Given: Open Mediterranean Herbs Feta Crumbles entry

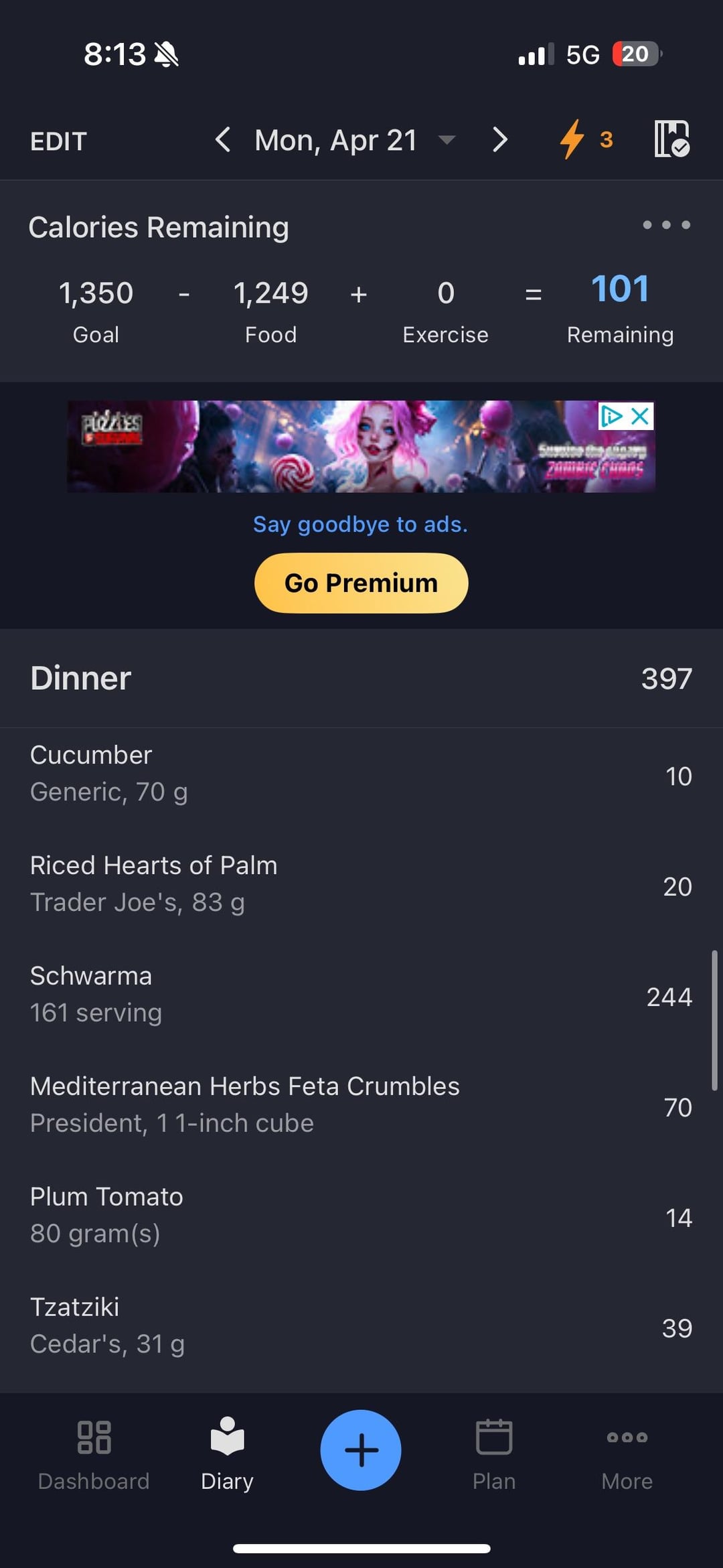Looking at the screenshot, I should click(361, 1105).
